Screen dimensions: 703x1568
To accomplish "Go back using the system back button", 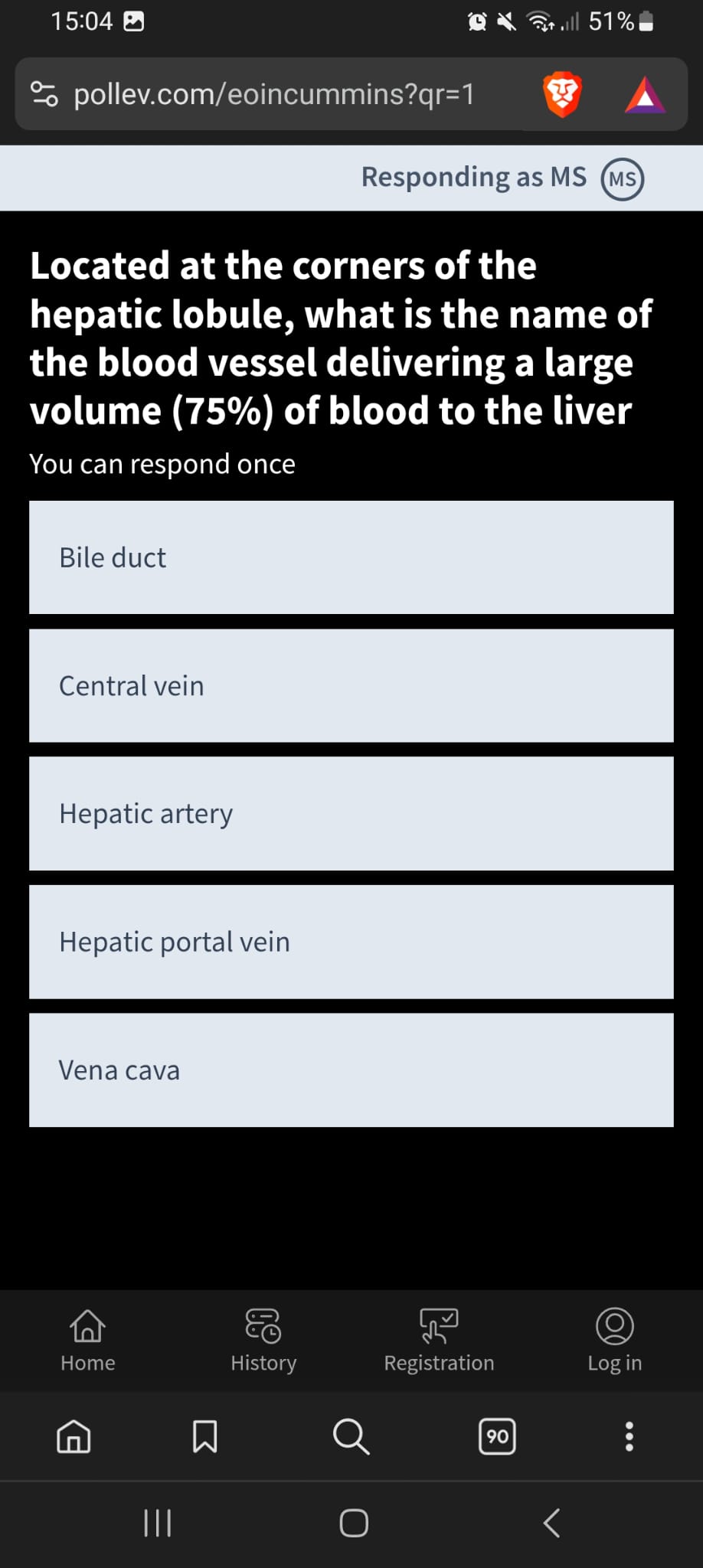I will [x=551, y=1522].
